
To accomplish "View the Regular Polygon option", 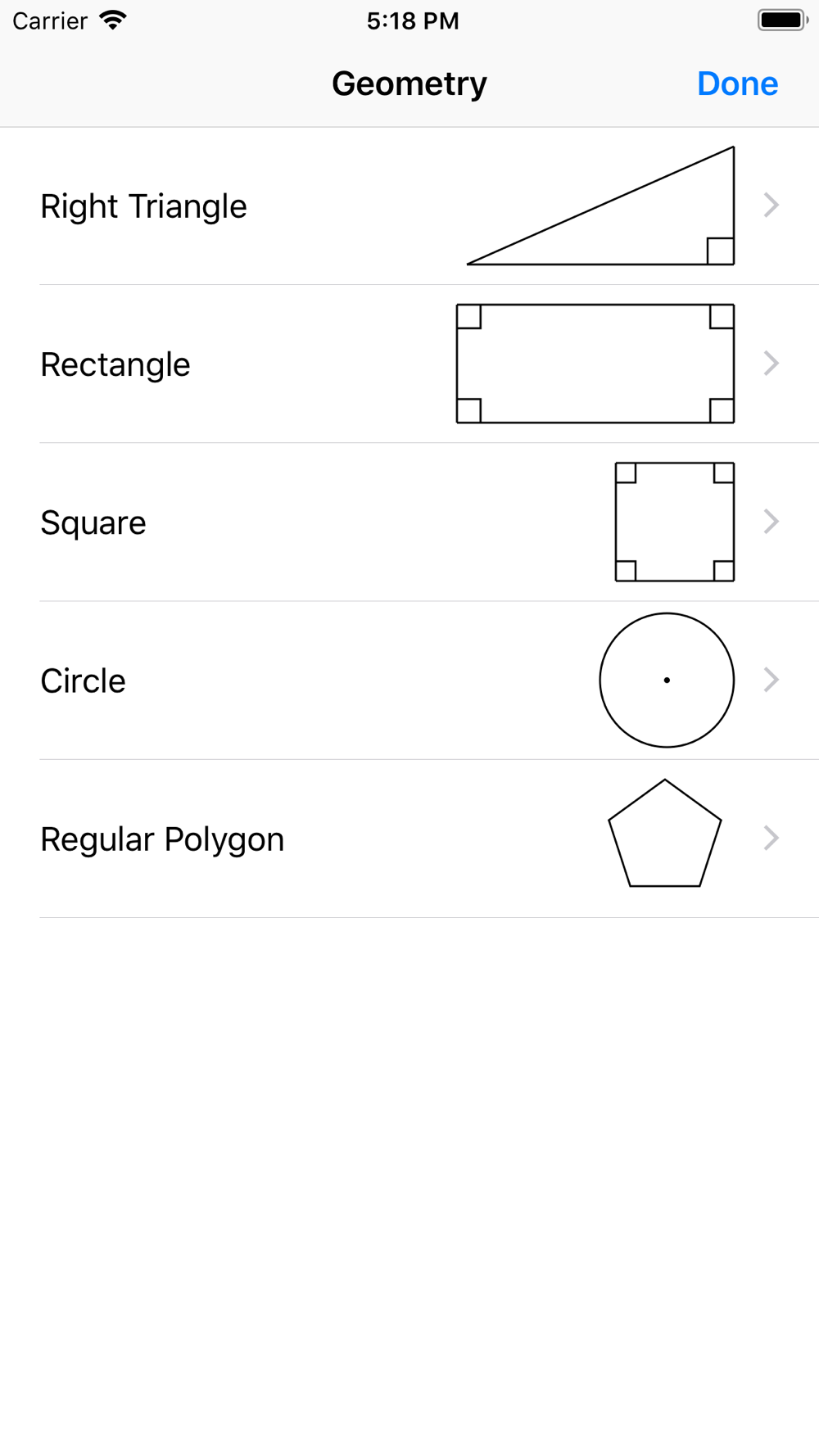I will point(409,839).
